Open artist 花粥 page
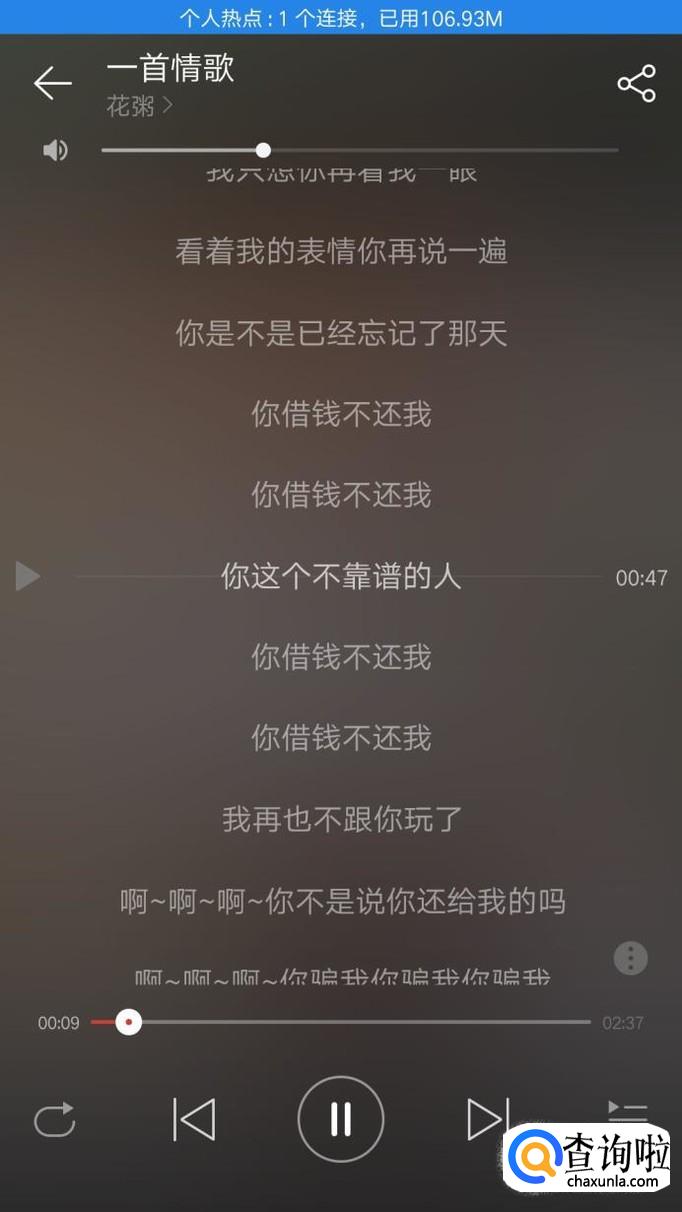Screen dimensions: 682x1212 (x=139, y=105)
